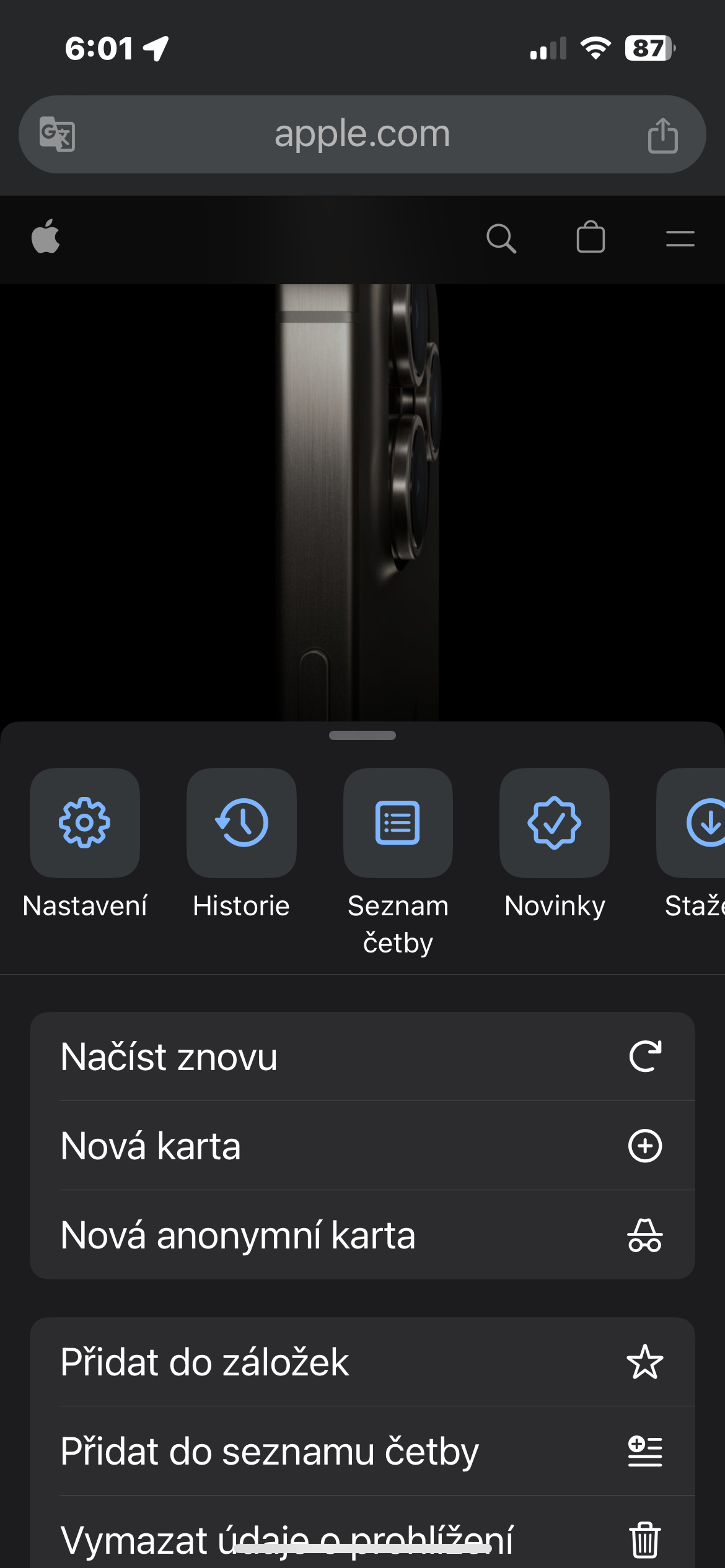The width and height of the screenshot is (725, 1568).
Task: Select Načíst znovu to reload page
Action: click(x=362, y=1056)
